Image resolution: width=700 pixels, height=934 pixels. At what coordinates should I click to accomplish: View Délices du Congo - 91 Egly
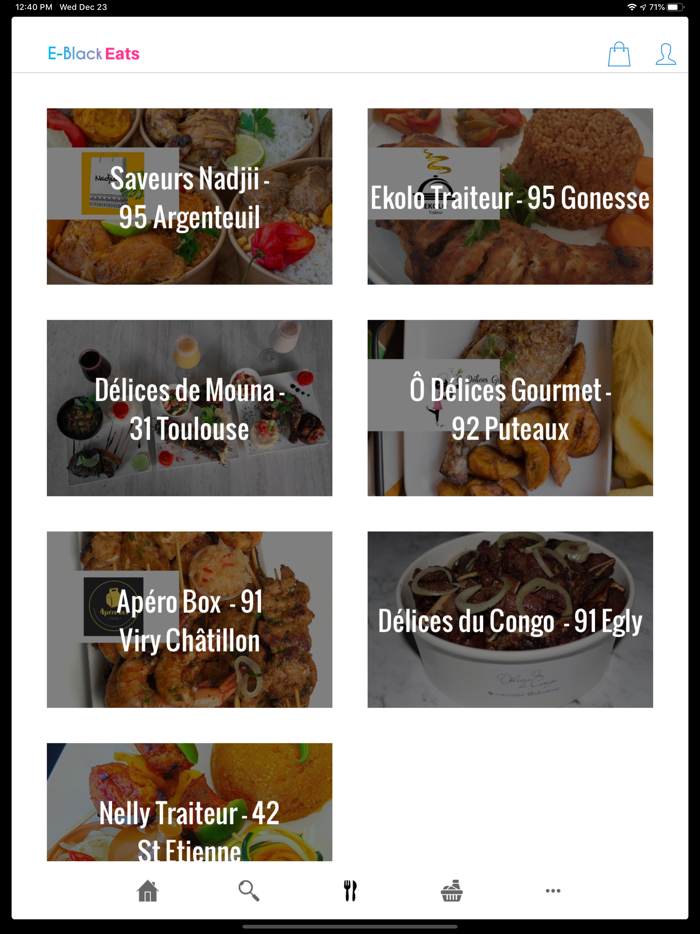pyautogui.click(x=510, y=620)
